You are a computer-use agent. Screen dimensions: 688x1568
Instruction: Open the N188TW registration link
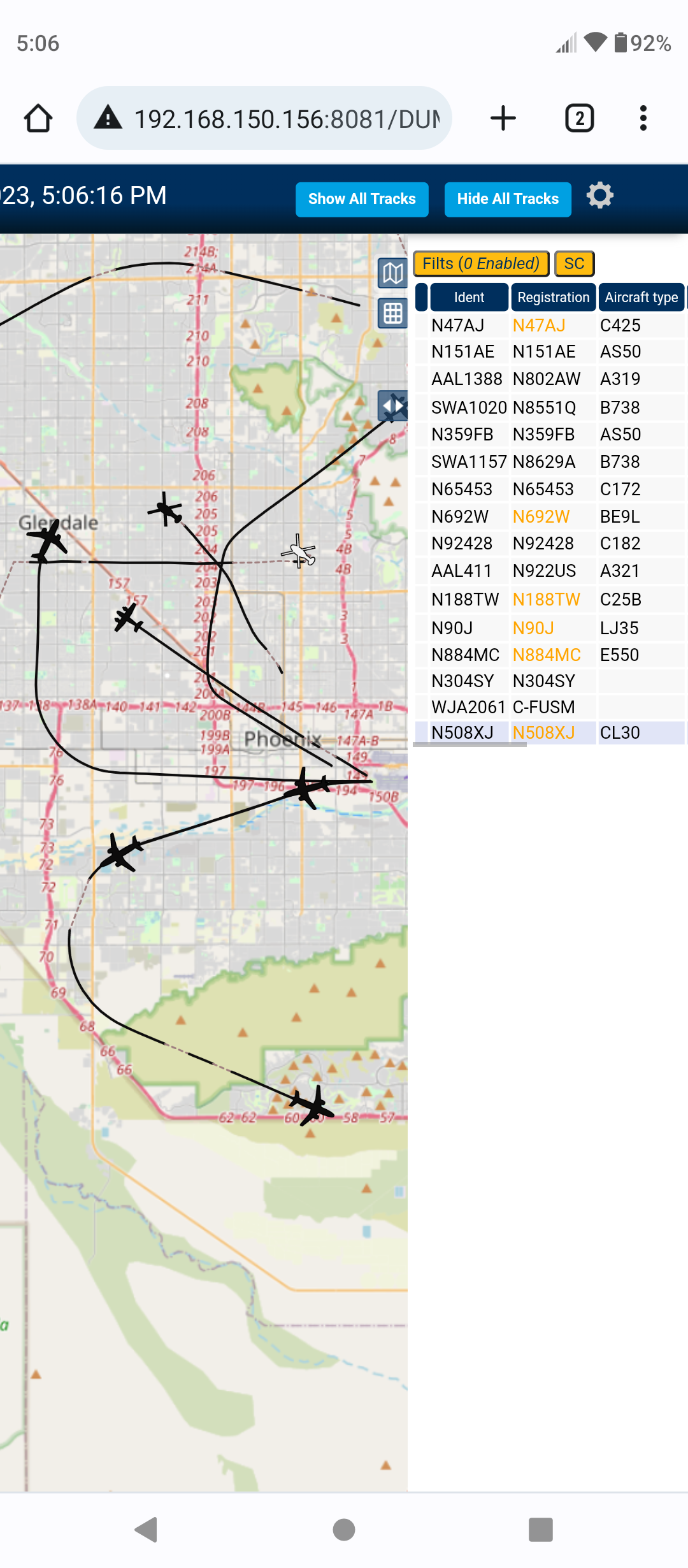coord(547,600)
